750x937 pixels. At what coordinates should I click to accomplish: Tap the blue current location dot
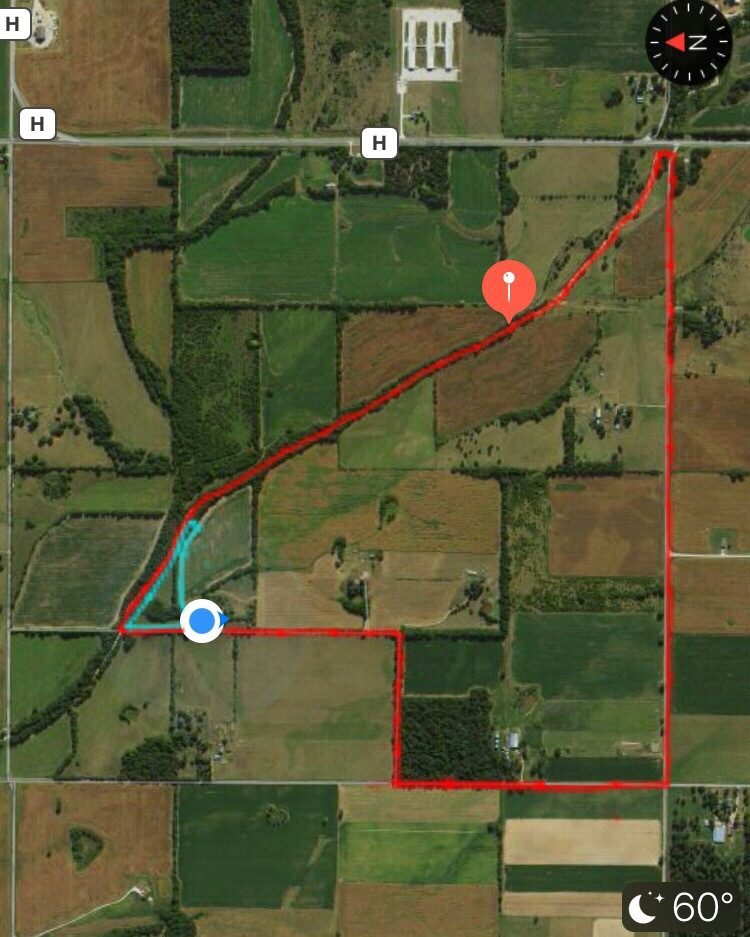point(202,622)
